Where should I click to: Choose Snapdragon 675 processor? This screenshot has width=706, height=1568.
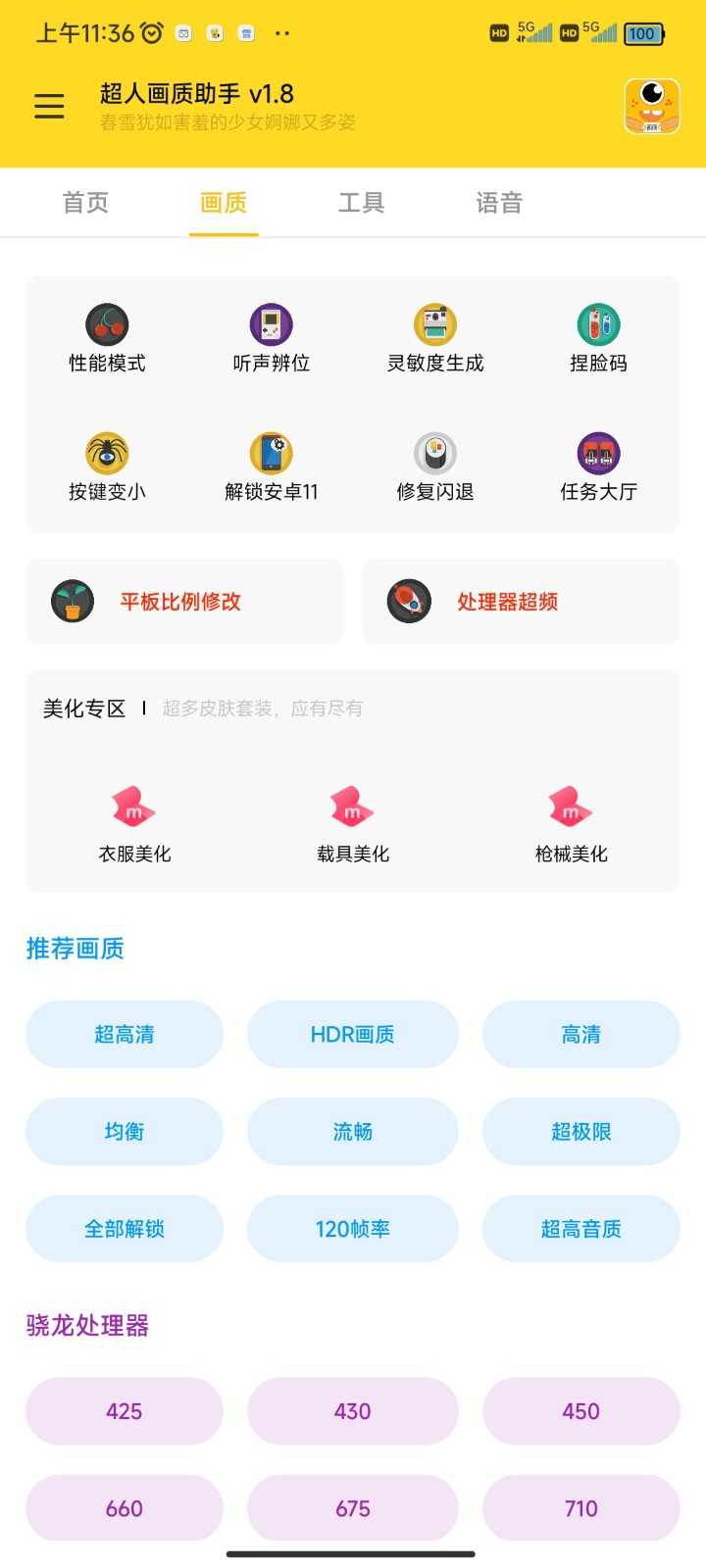click(x=352, y=1508)
